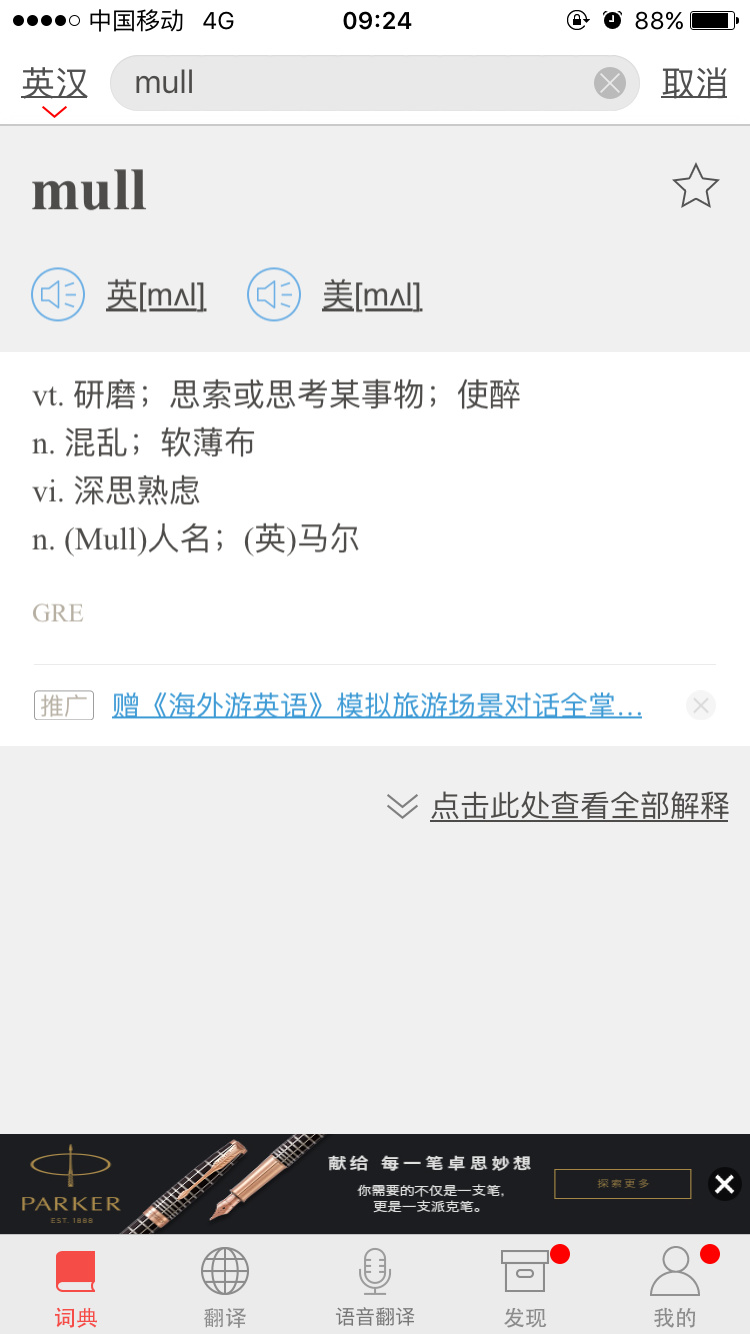Image resolution: width=750 pixels, height=1334 pixels.
Task: Open the 海外游英语 promotion link
Action: coord(377,706)
